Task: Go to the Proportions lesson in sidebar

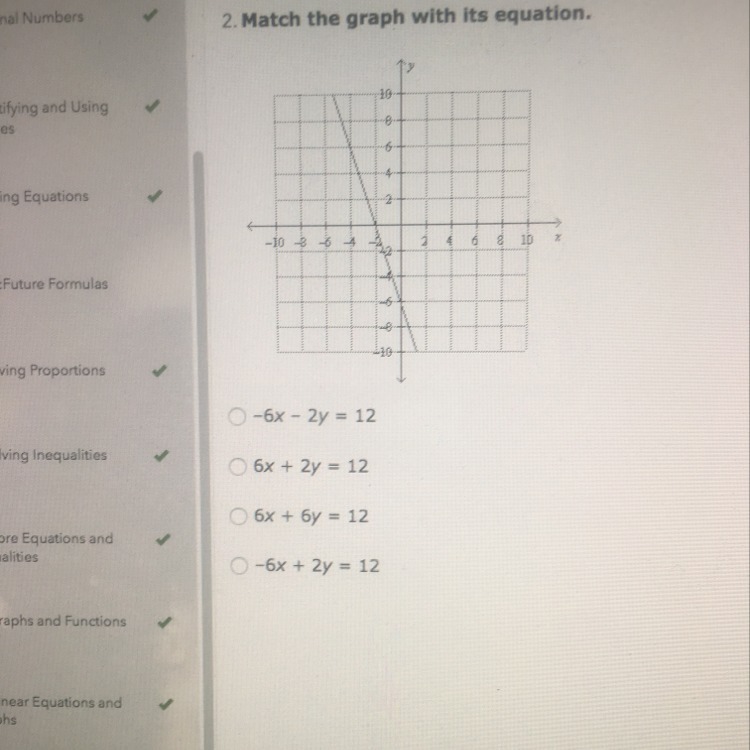Action: [53, 371]
